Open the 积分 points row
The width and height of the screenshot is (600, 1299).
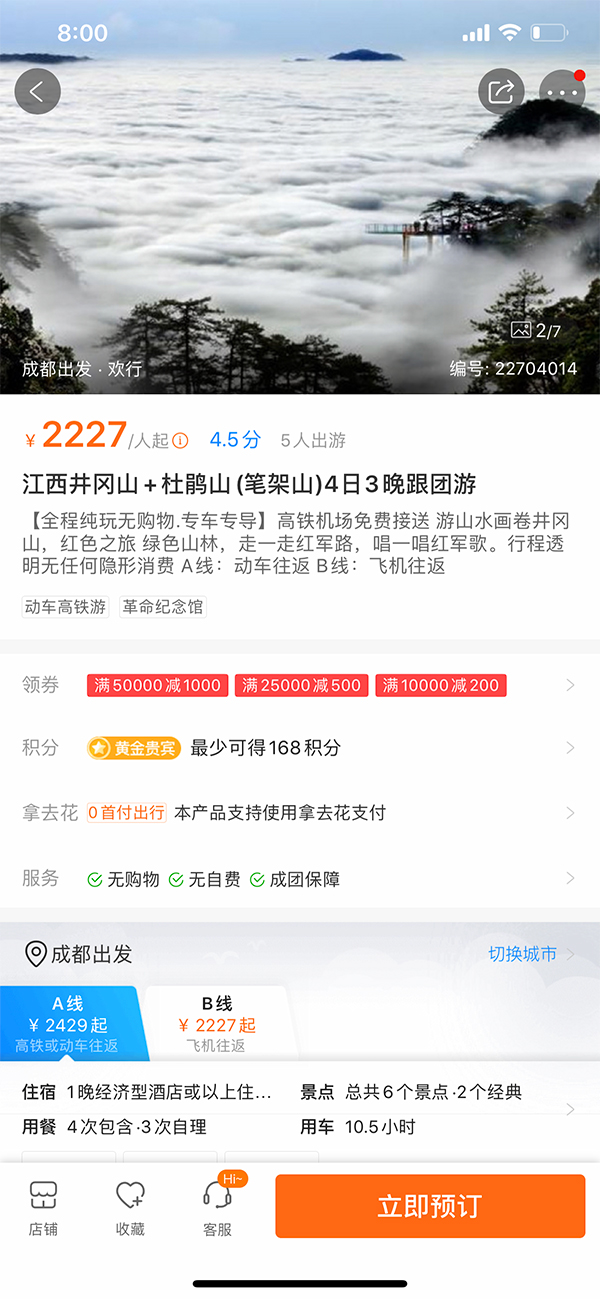300,748
